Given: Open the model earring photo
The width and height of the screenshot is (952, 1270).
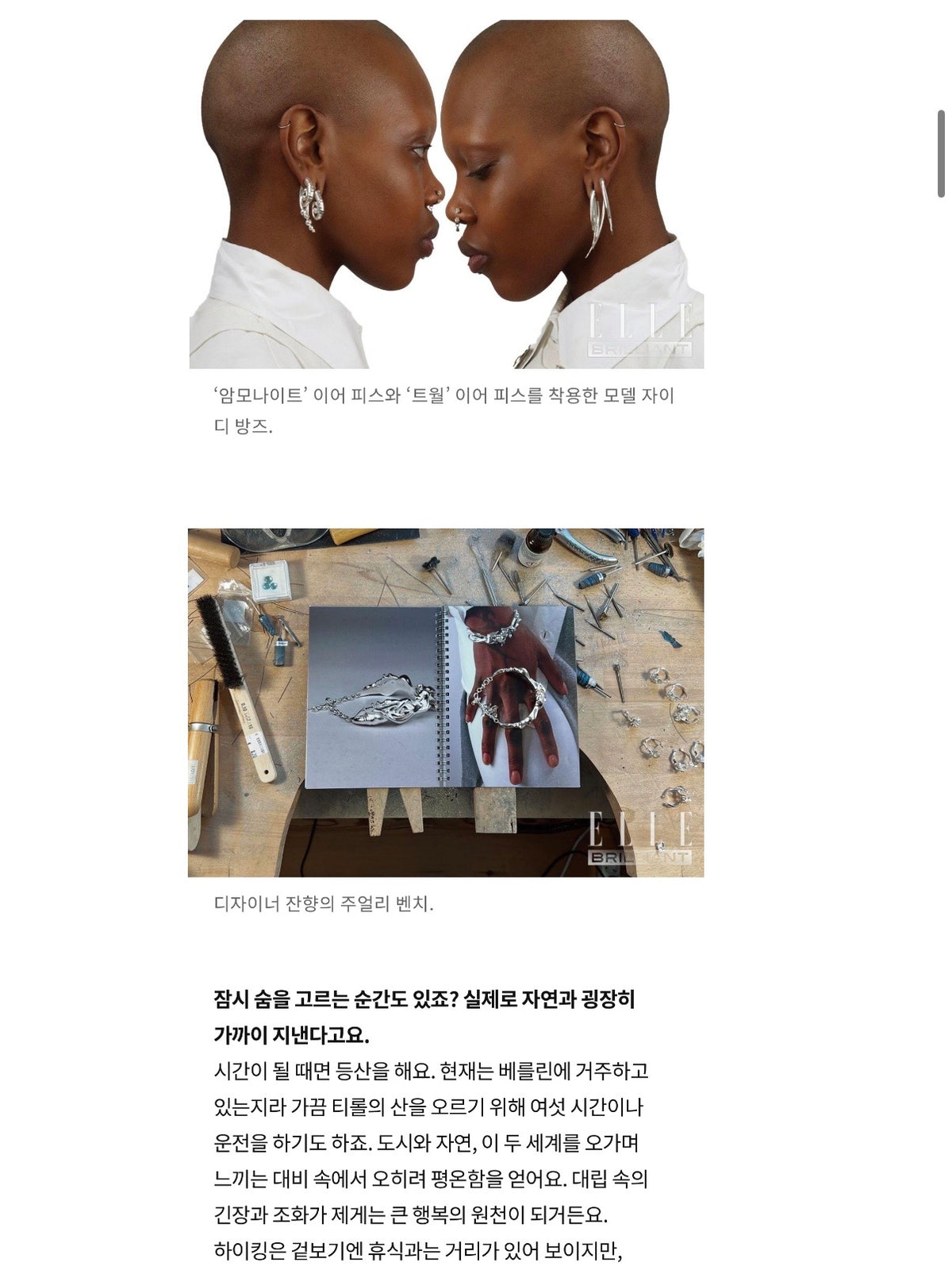Looking at the screenshot, I should pyautogui.click(x=446, y=194).
